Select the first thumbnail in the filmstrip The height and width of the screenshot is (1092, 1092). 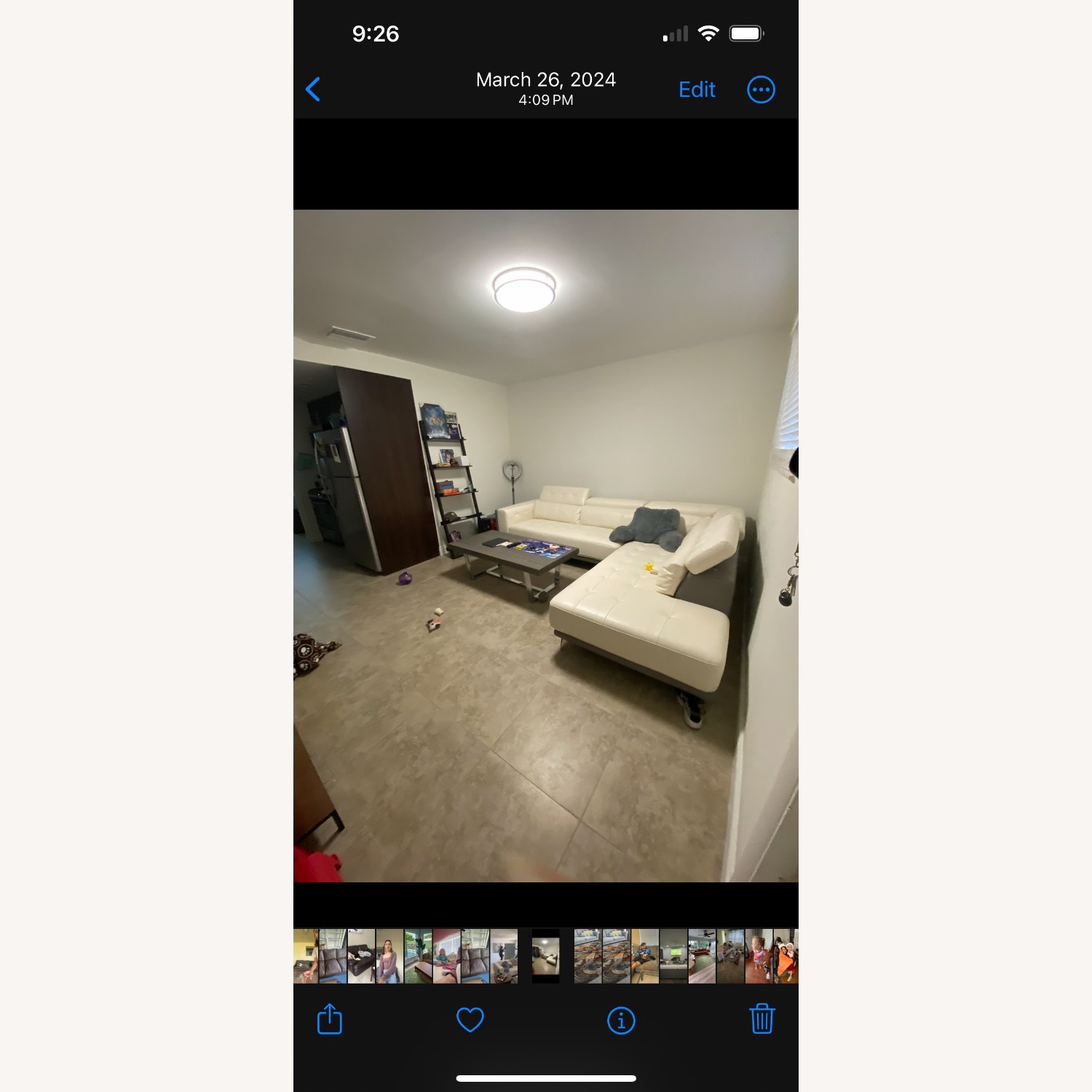(x=304, y=956)
